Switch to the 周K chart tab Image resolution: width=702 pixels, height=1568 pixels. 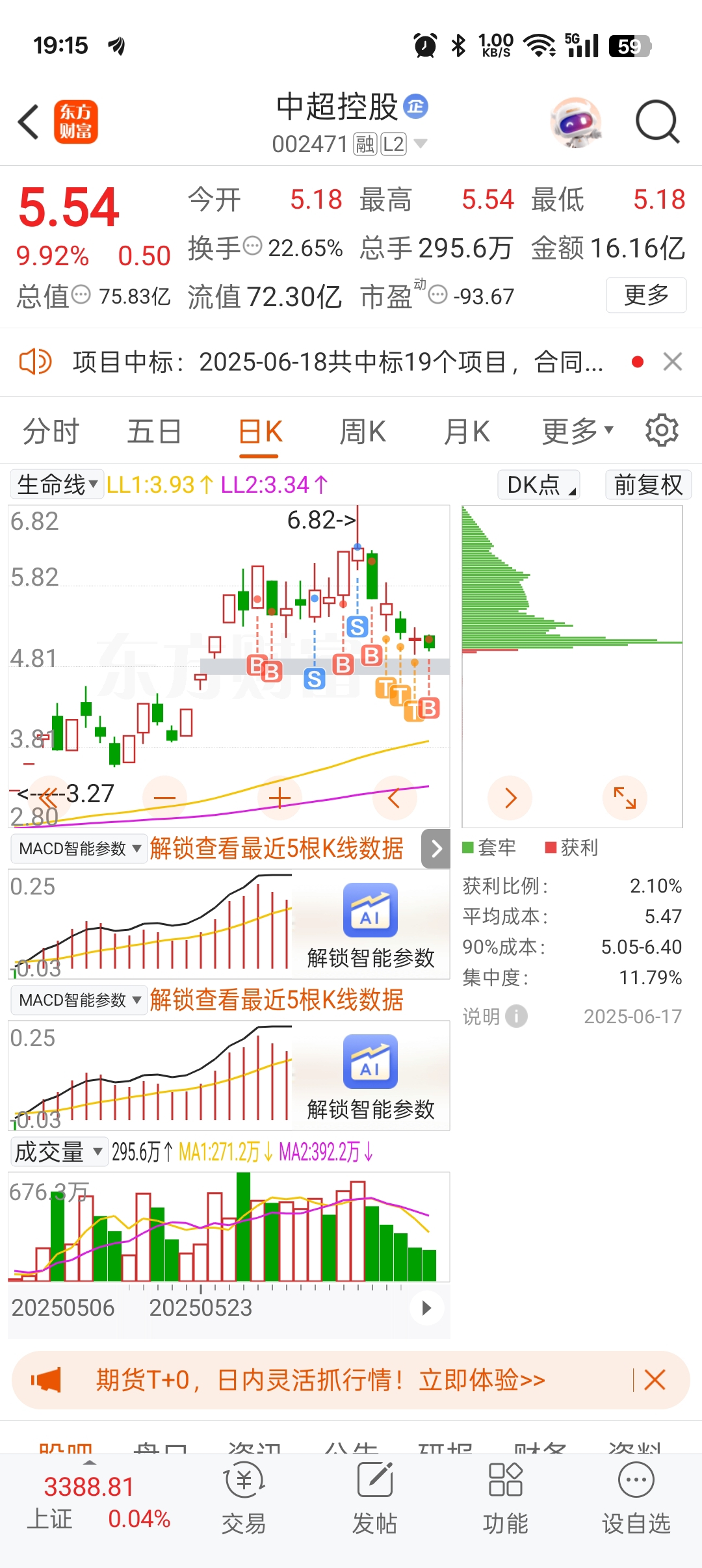(x=363, y=431)
